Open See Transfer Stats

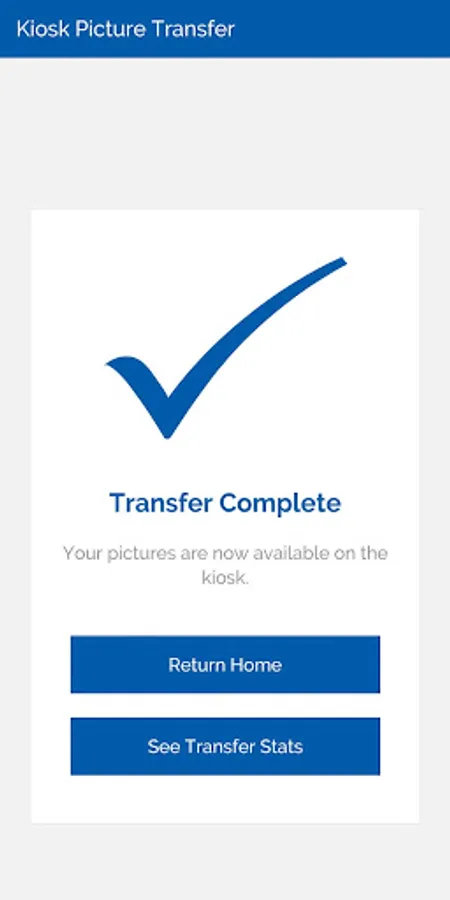coord(225,746)
